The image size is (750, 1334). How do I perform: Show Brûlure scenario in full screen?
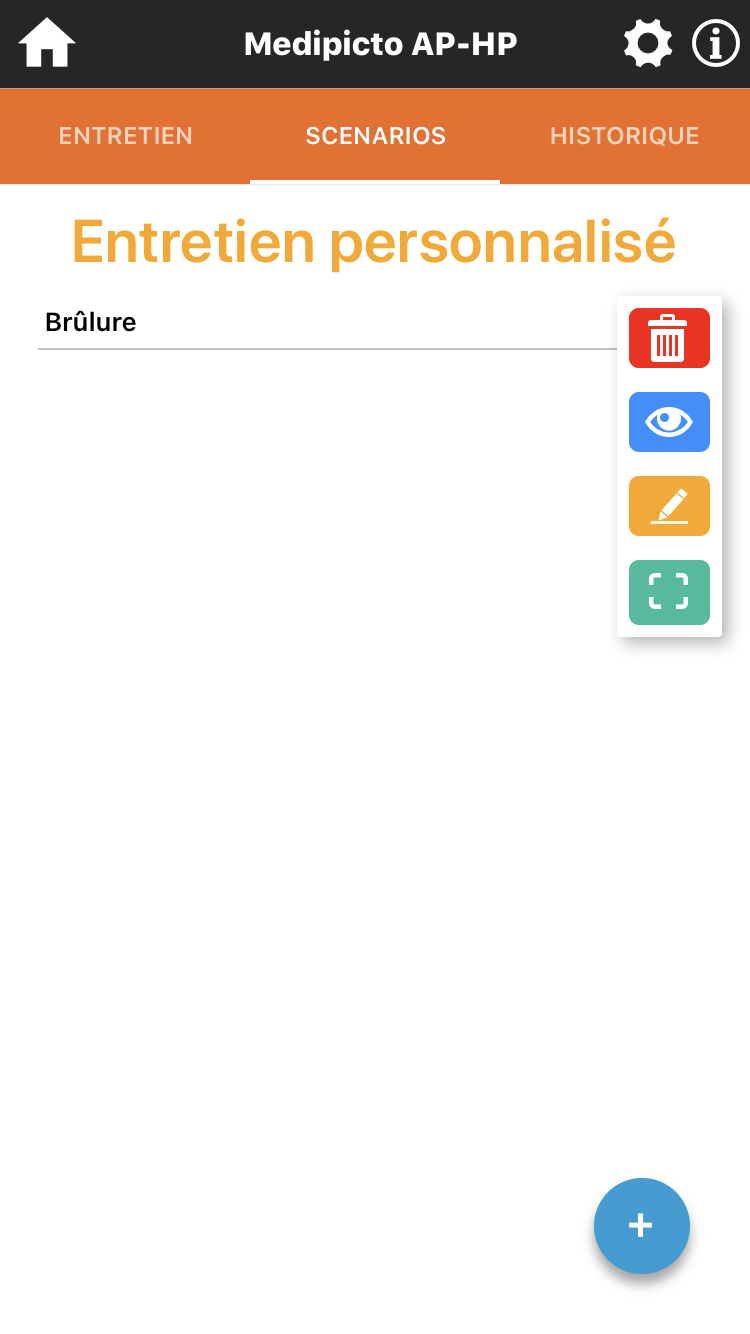(x=669, y=592)
